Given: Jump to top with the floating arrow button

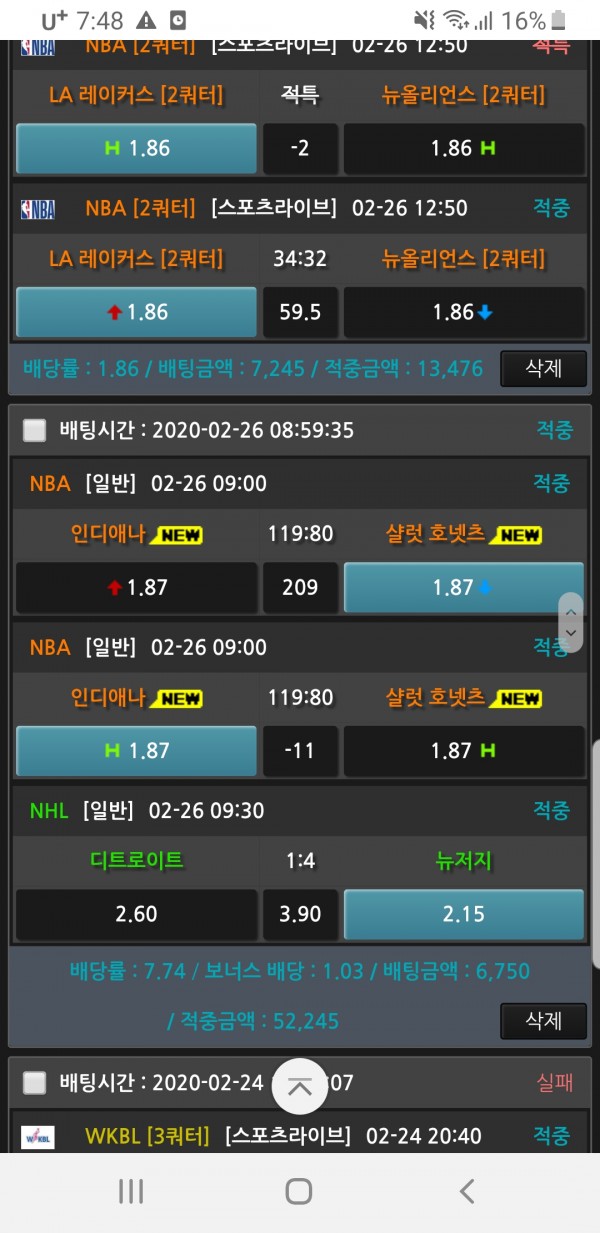Looking at the screenshot, I should pos(299,1086).
